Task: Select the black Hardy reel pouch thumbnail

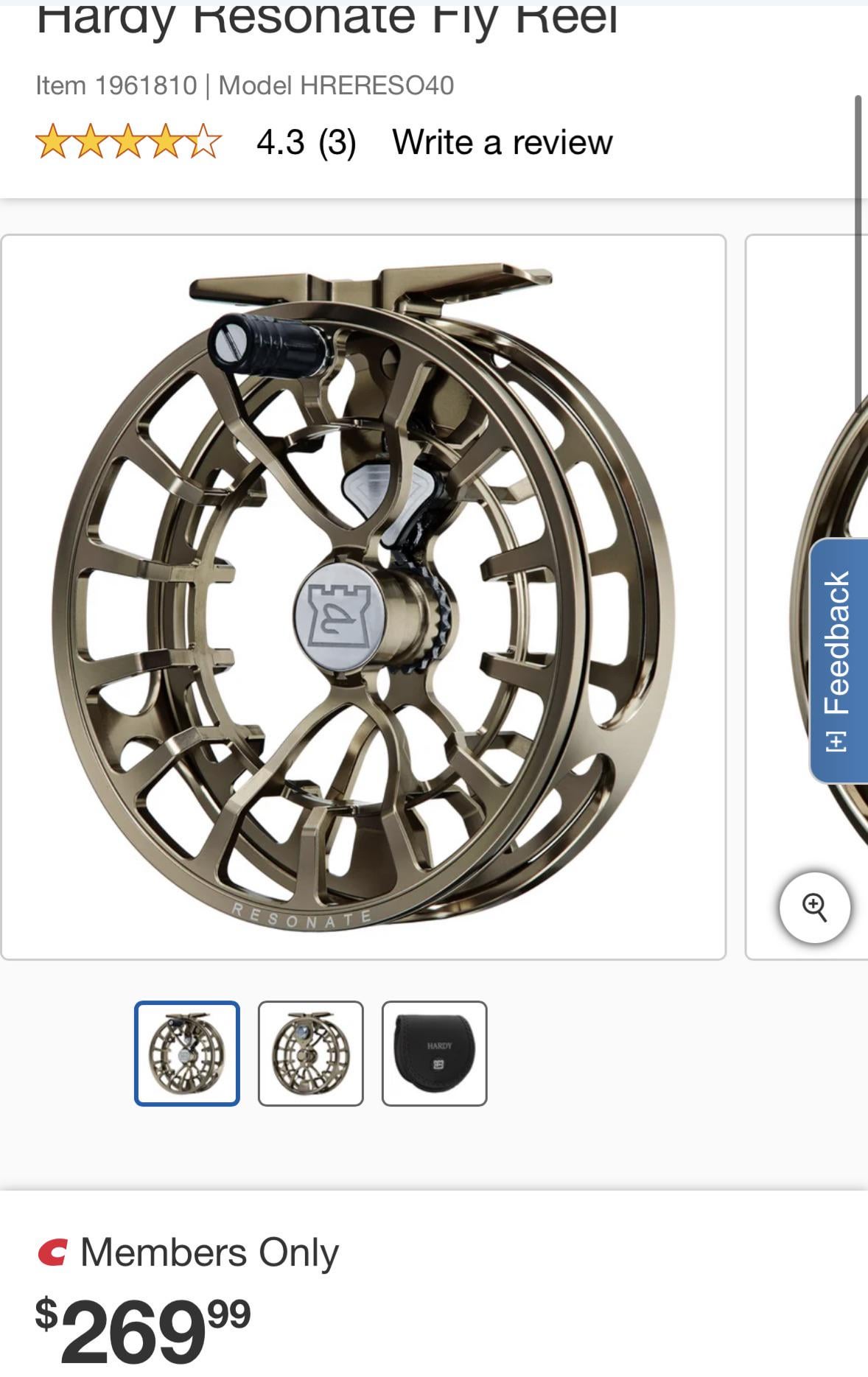Action: click(434, 1053)
